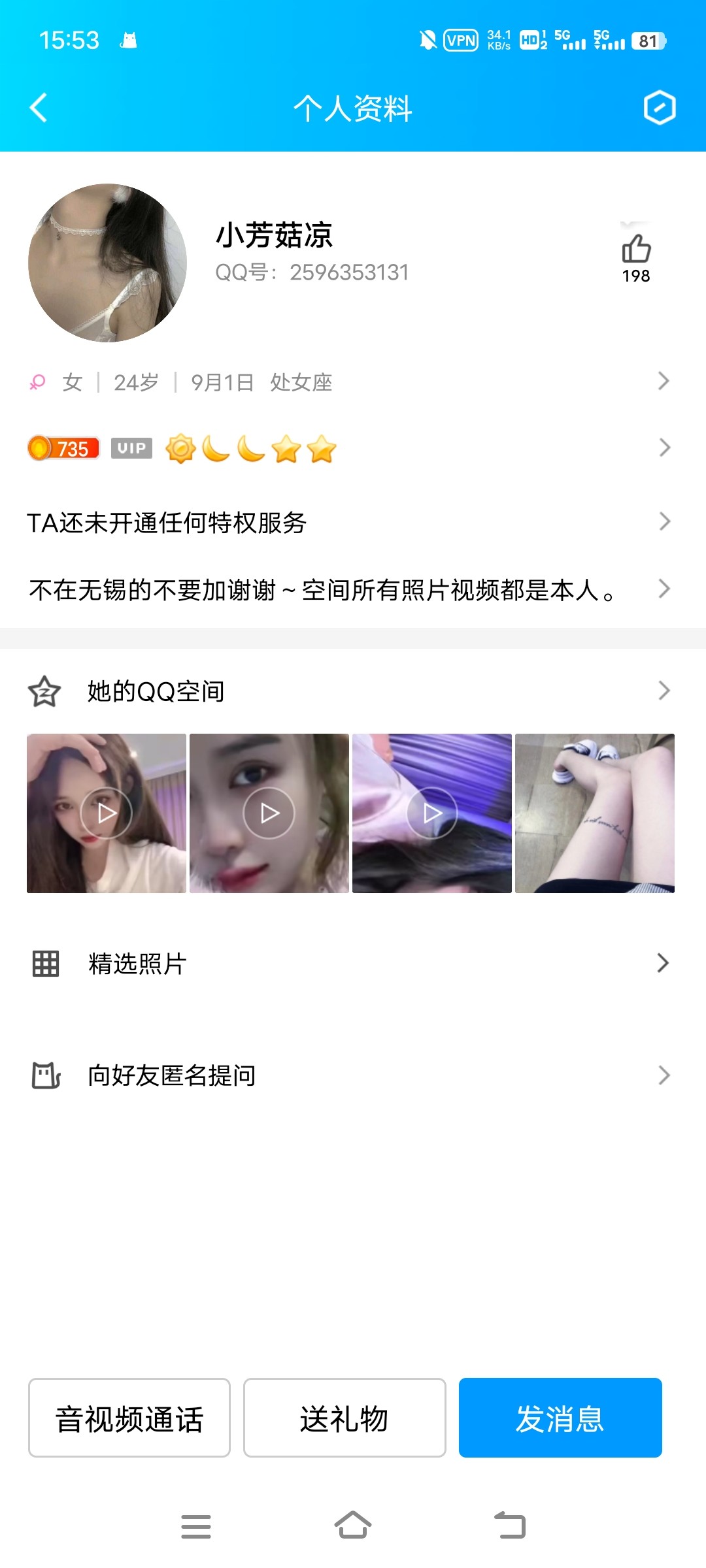The image size is (706, 1568).
Task: Click the female gender symbol icon
Action: pos(37,382)
